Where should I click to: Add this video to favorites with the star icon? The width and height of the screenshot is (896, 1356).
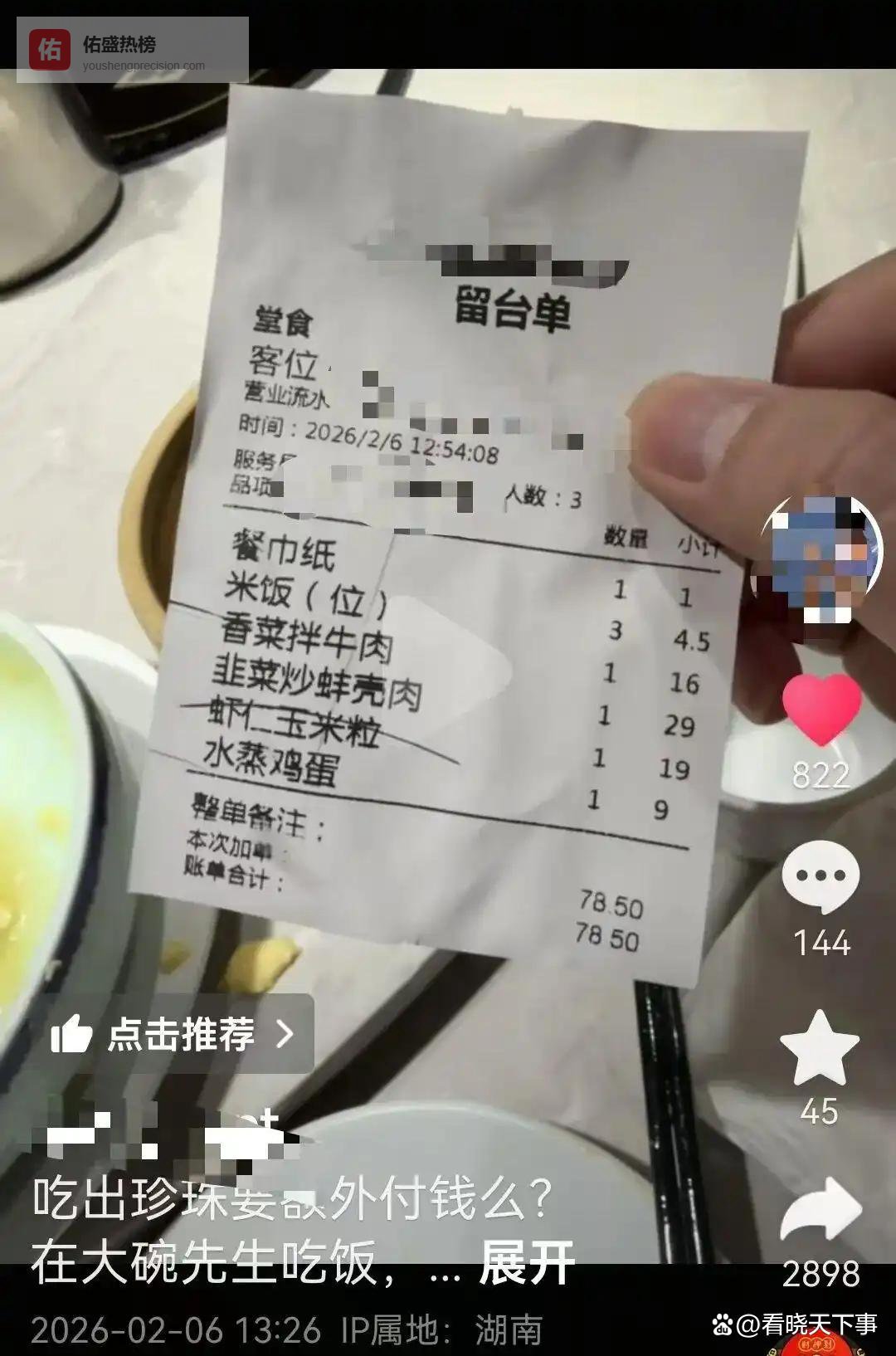click(x=820, y=1048)
